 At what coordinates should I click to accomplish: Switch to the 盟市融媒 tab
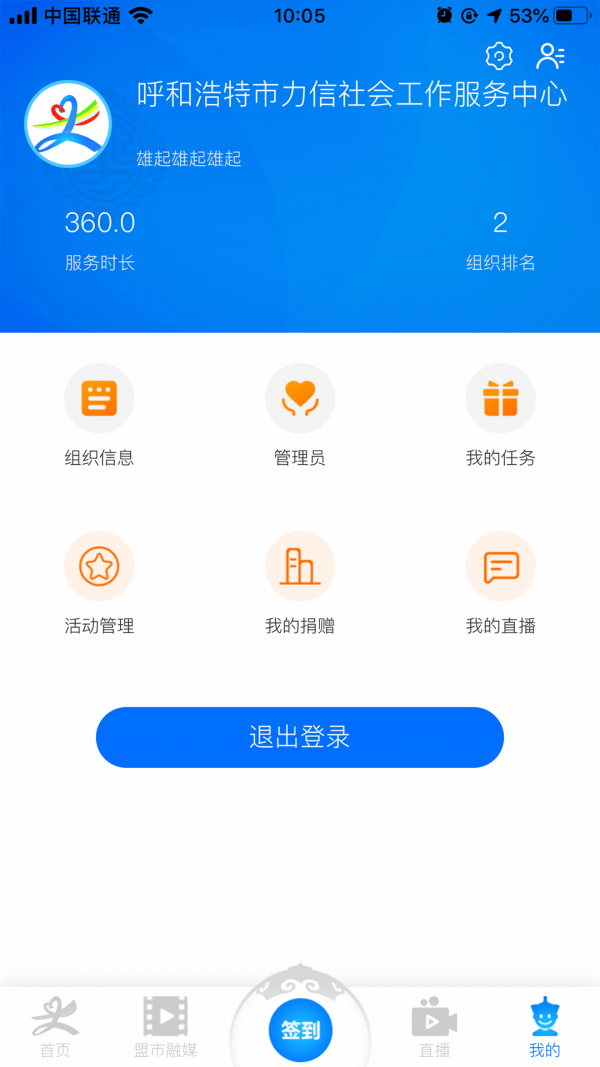[165, 1027]
